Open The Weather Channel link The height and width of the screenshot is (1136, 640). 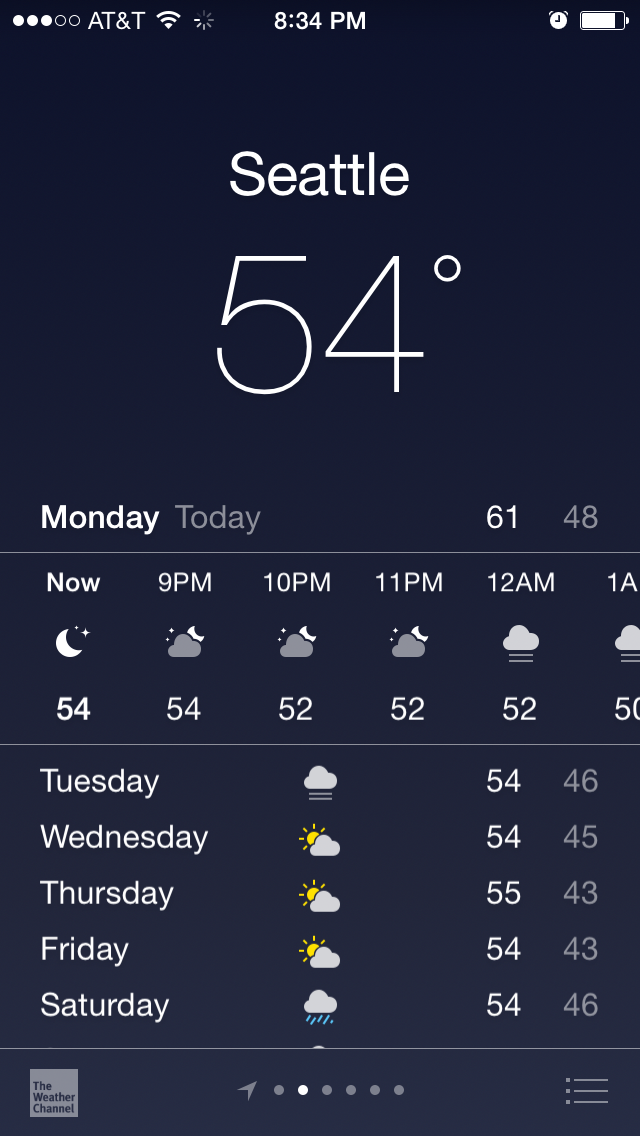[x=54, y=1092]
